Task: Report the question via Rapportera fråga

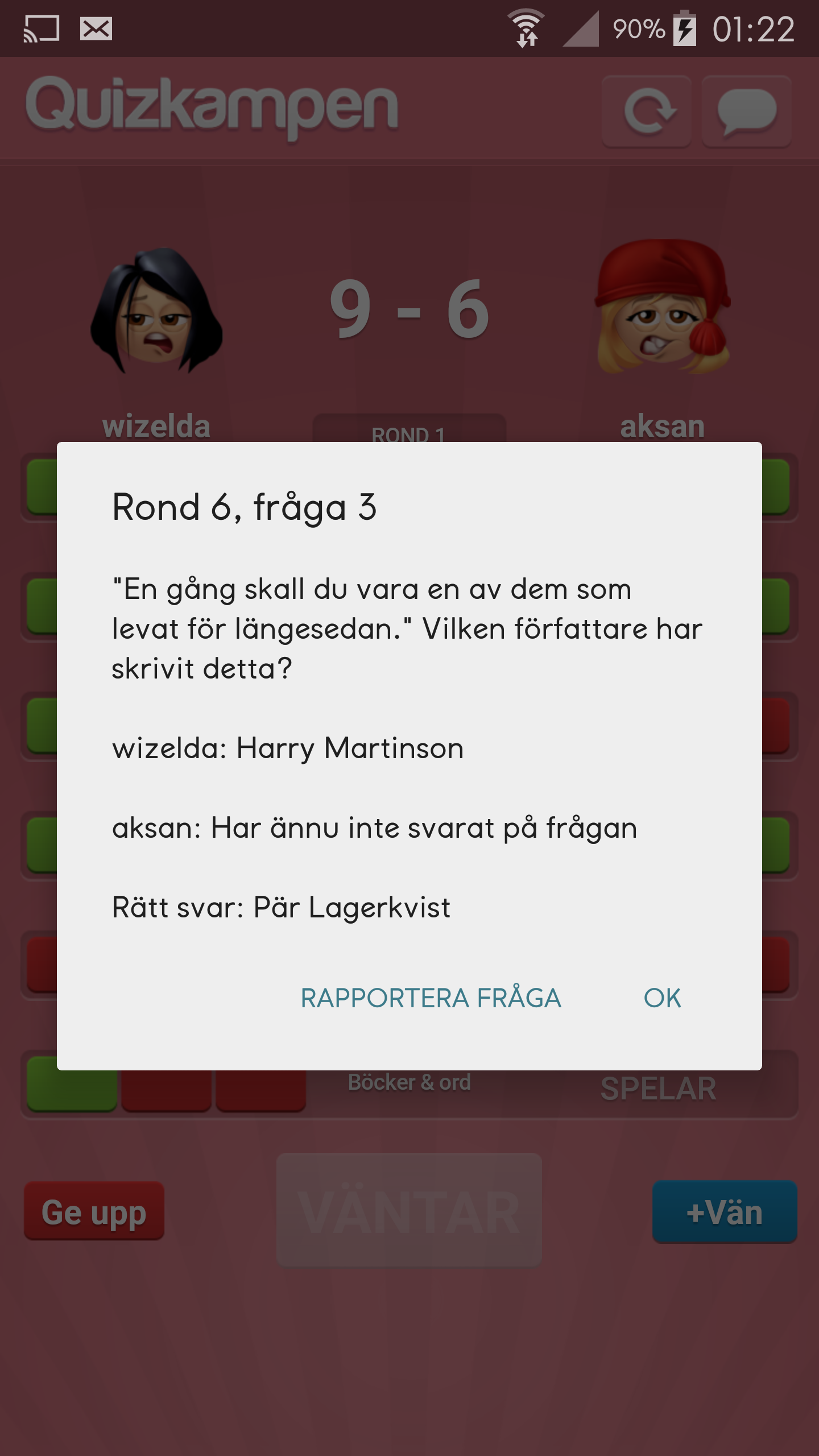Action: 431,998
